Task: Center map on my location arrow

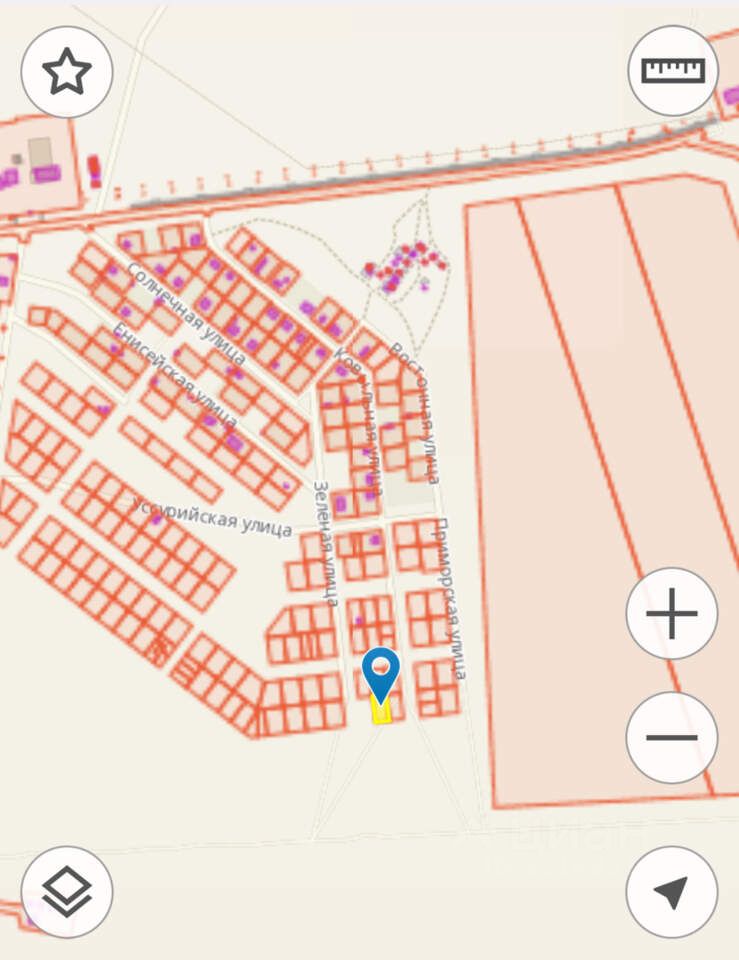Action: [x=671, y=891]
